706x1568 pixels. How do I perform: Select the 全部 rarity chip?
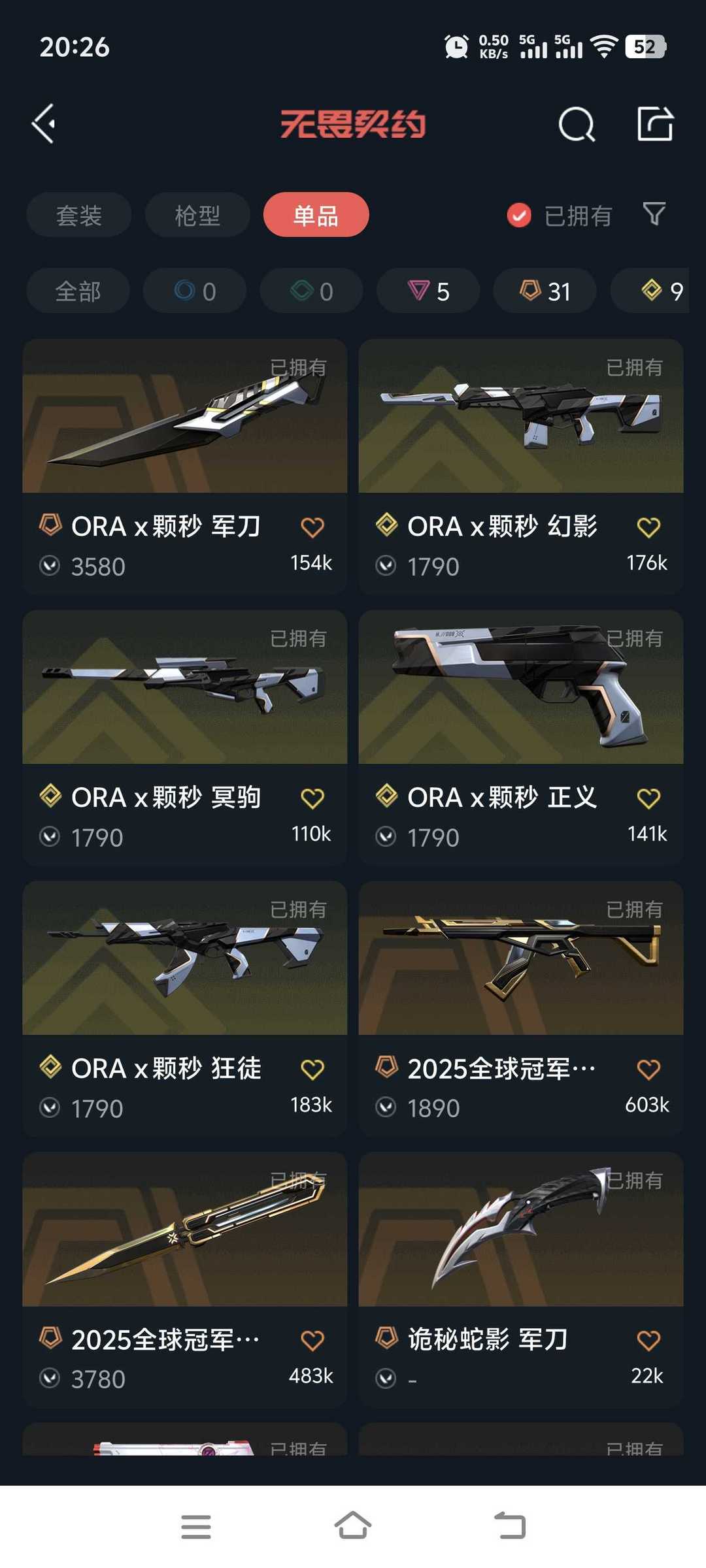tap(78, 291)
